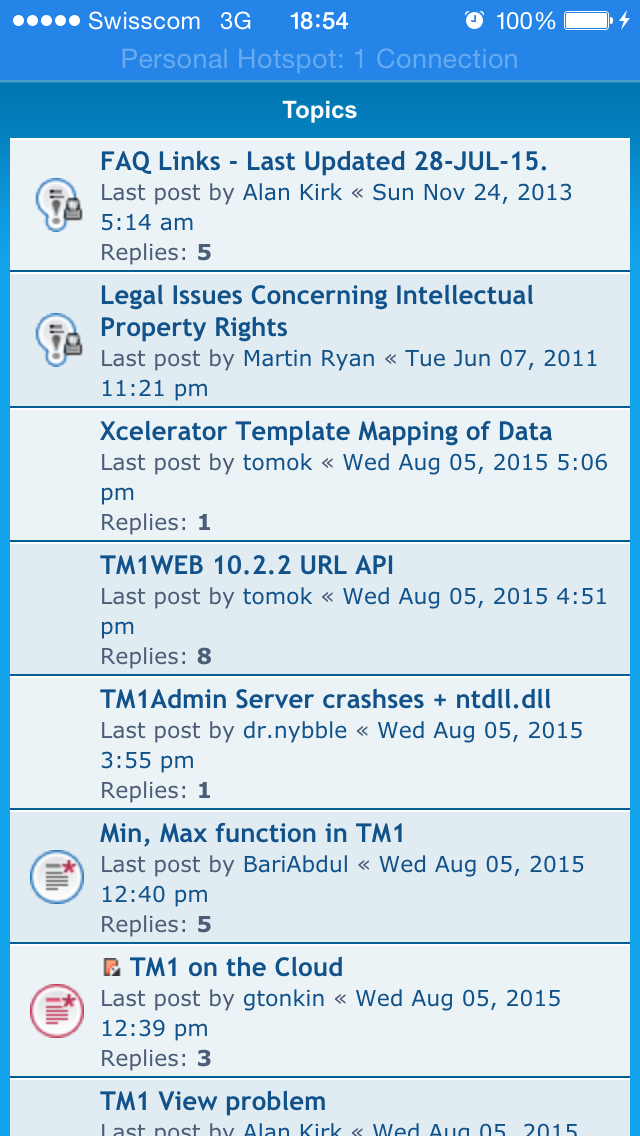The height and width of the screenshot is (1136, 640).
Task: View gtonkin's profile
Action: [283, 998]
